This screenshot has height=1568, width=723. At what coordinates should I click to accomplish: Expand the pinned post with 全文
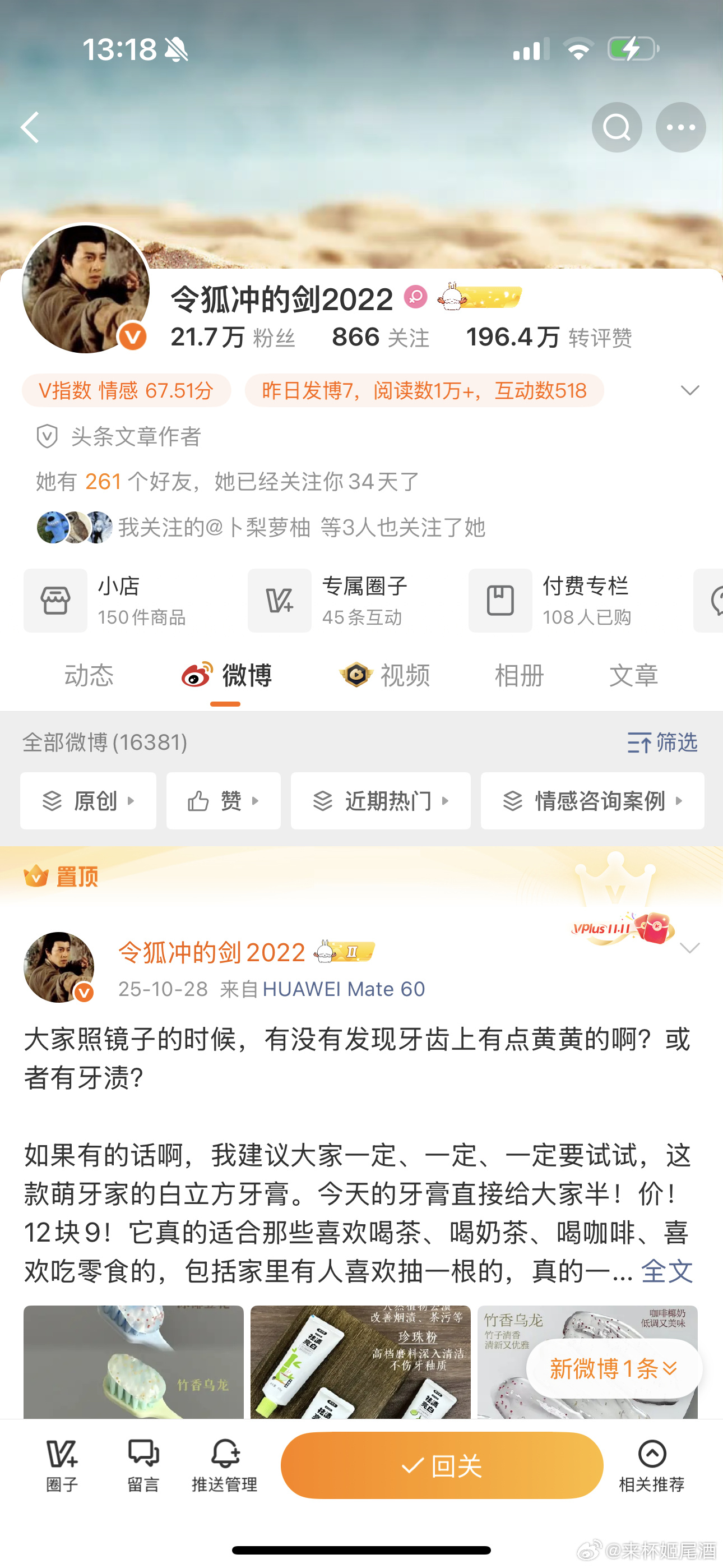[667, 1271]
